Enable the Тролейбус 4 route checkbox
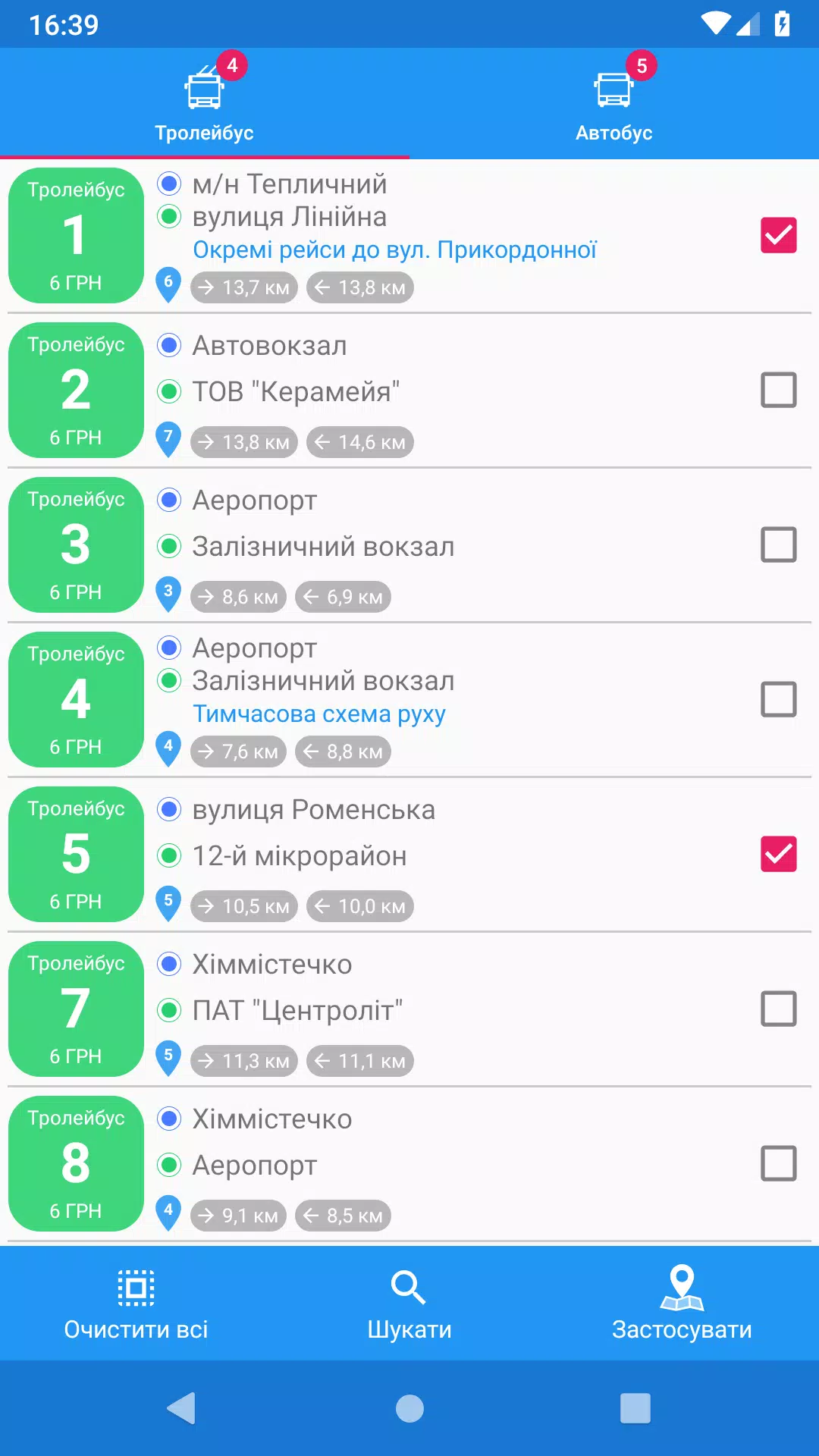Viewport: 819px width, 1456px height. pos(778,699)
